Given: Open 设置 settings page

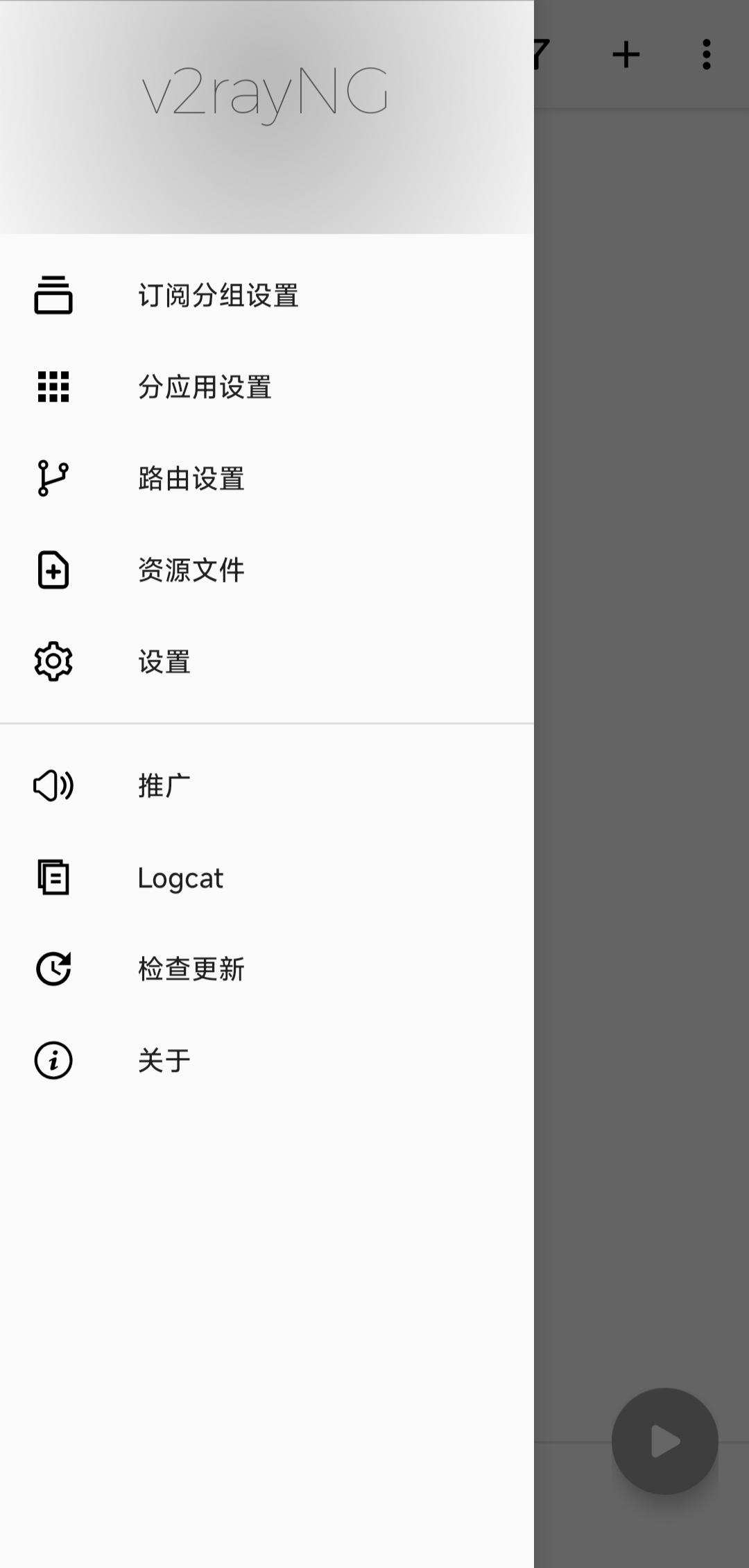Looking at the screenshot, I should [267, 662].
